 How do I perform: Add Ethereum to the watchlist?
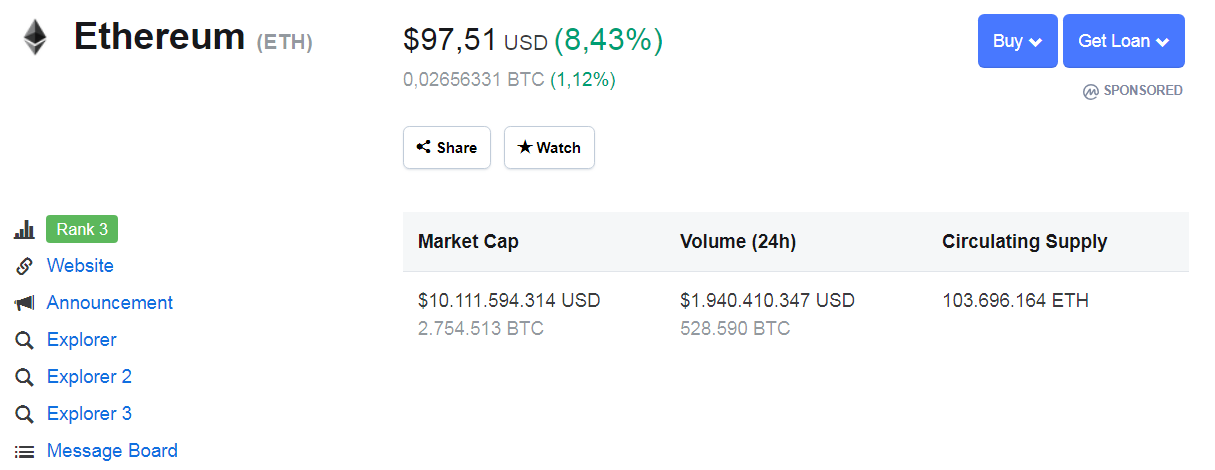(549, 147)
